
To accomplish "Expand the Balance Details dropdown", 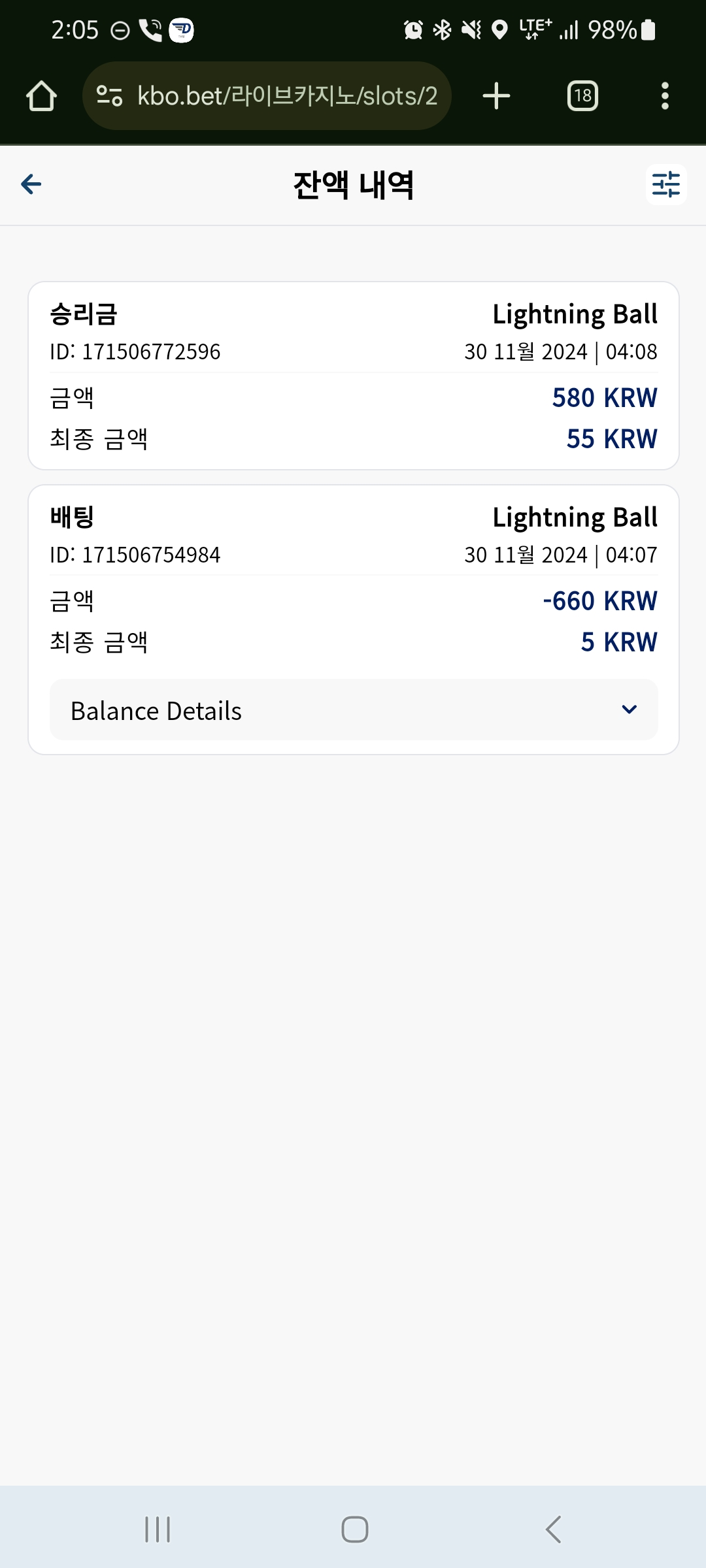I will click(354, 710).
